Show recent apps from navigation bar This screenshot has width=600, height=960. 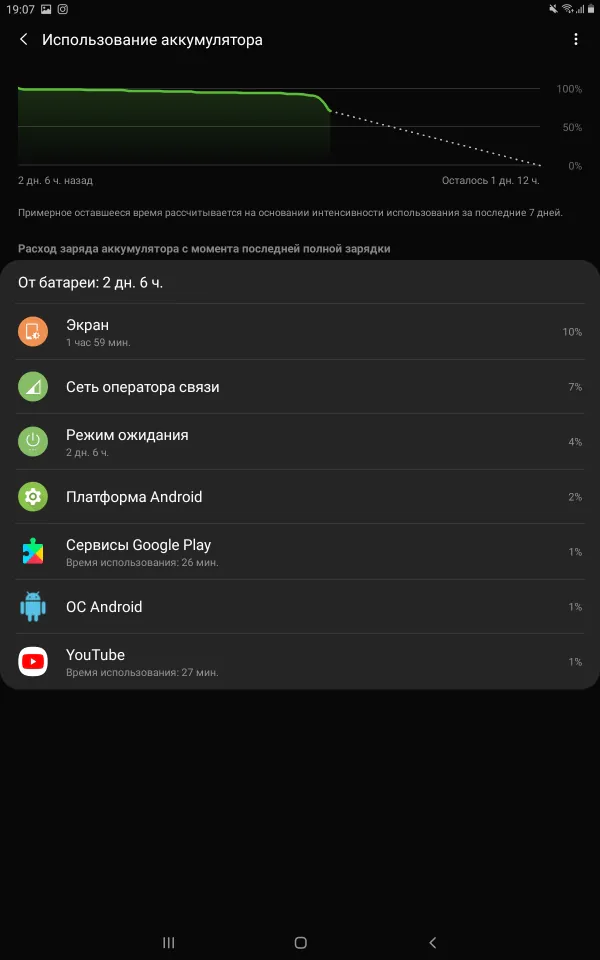click(x=168, y=942)
